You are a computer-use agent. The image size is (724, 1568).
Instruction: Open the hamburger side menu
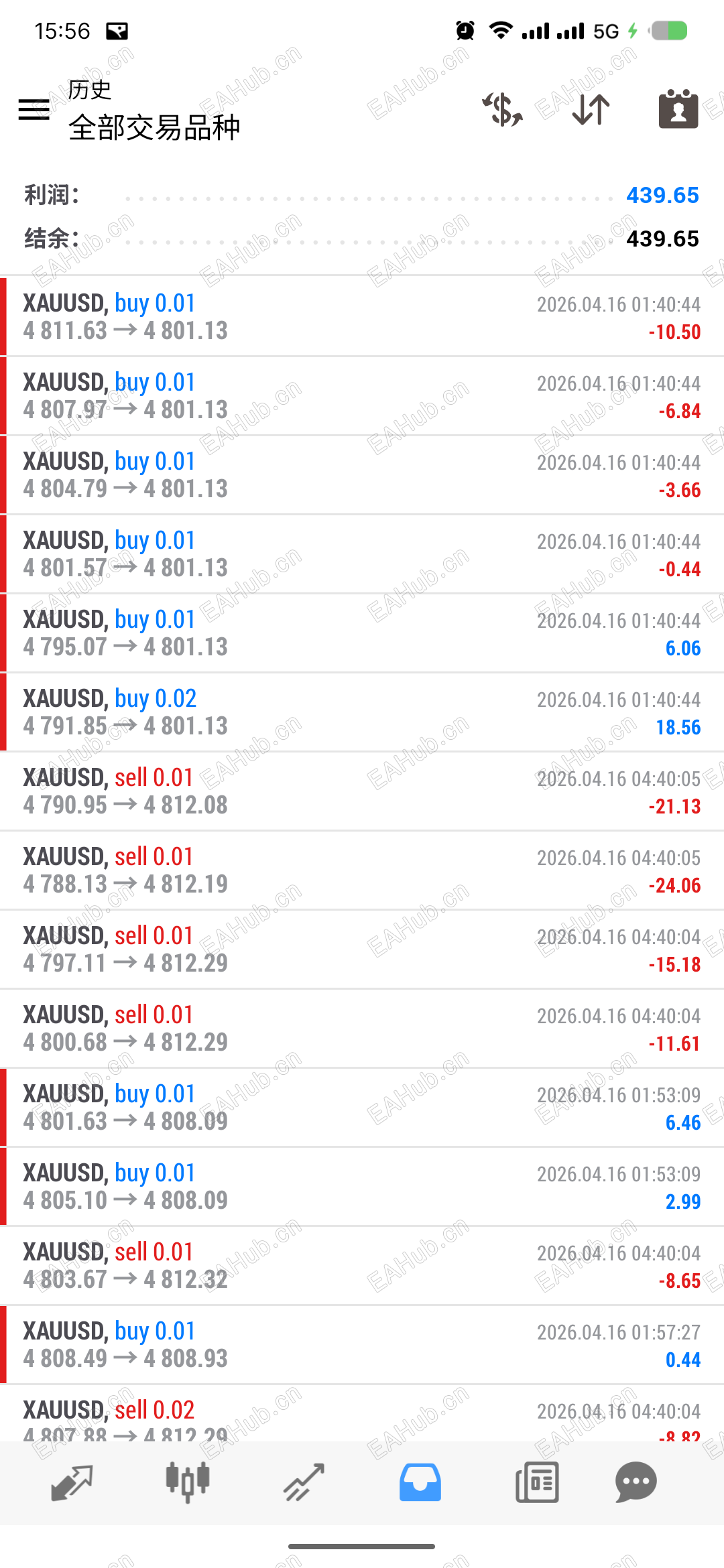(x=34, y=109)
